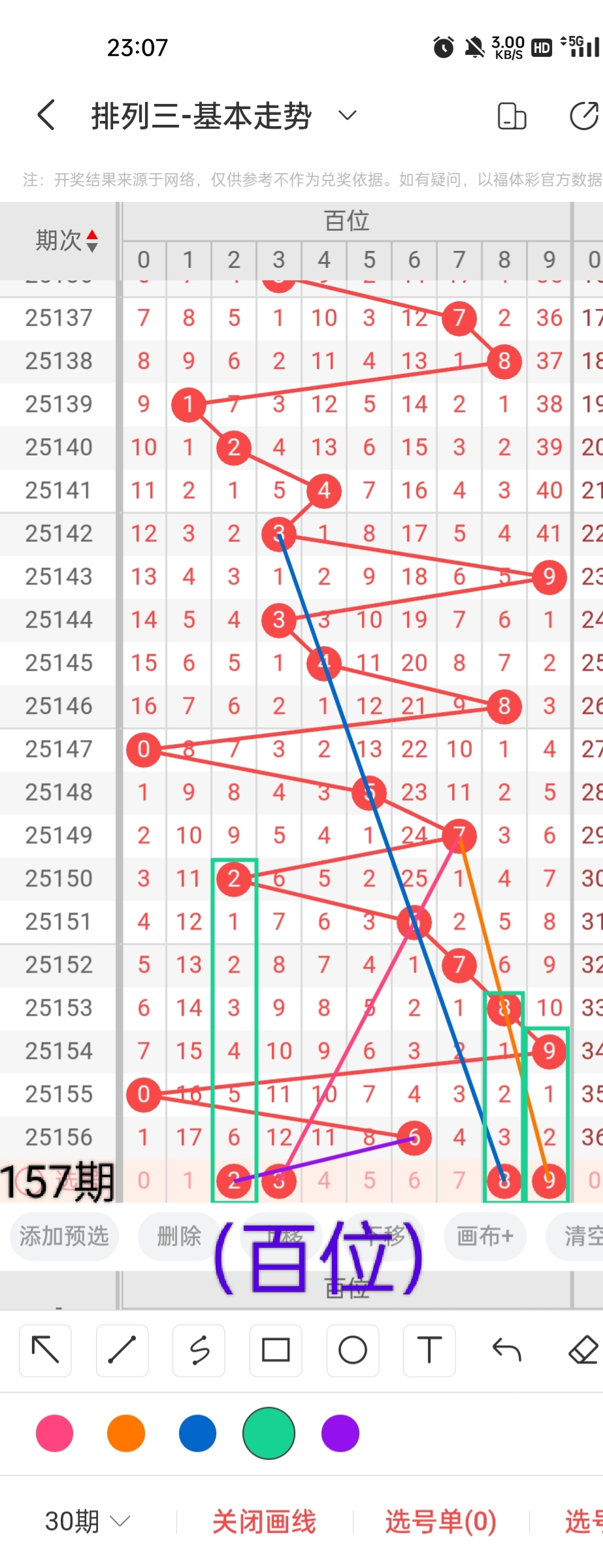Expand the 排列三-基本走势 dropdown
Viewport: 603px width, 1568px height.
[x=347, y=116]
